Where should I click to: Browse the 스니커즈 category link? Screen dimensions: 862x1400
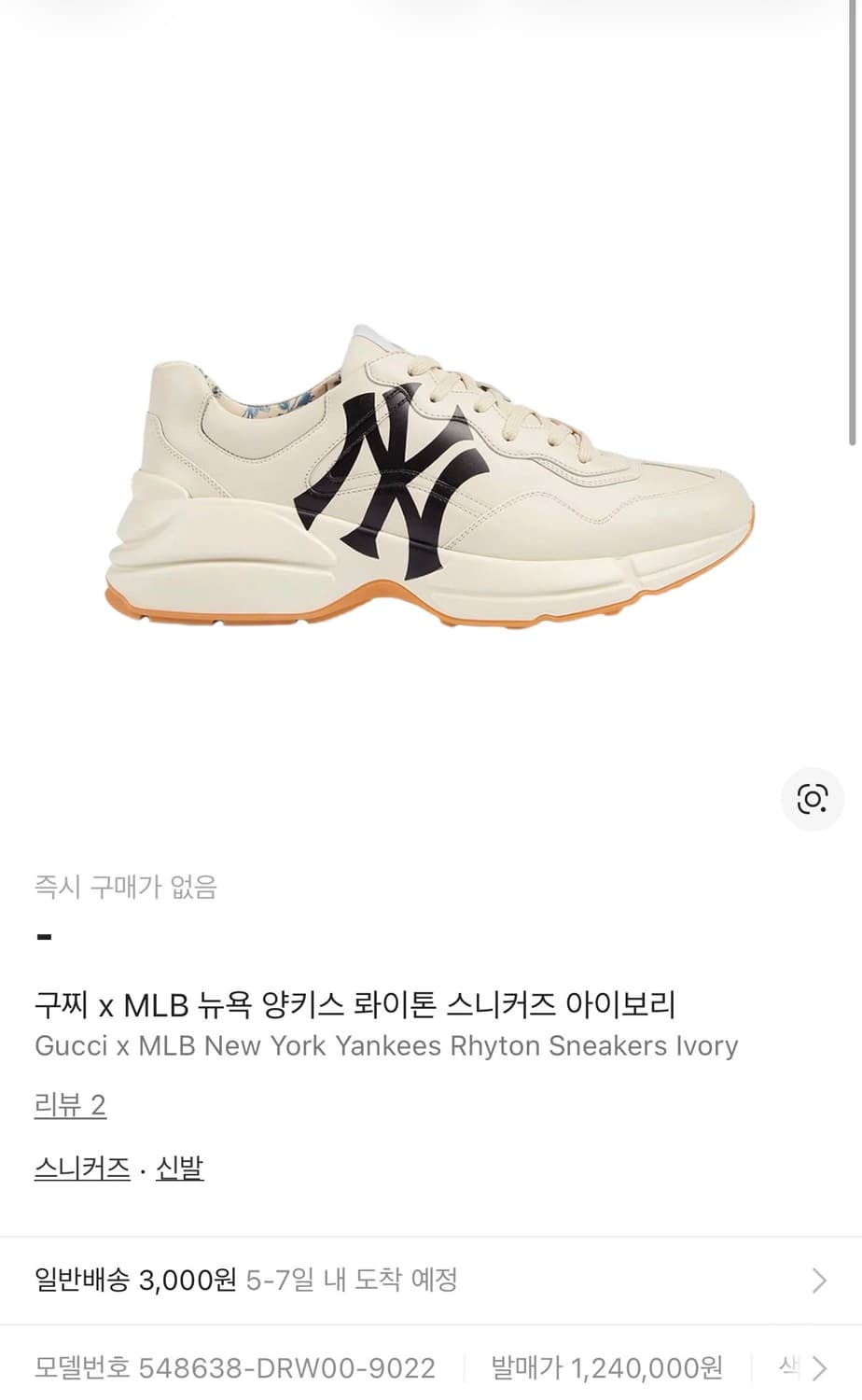click(x=82, y=1167)
